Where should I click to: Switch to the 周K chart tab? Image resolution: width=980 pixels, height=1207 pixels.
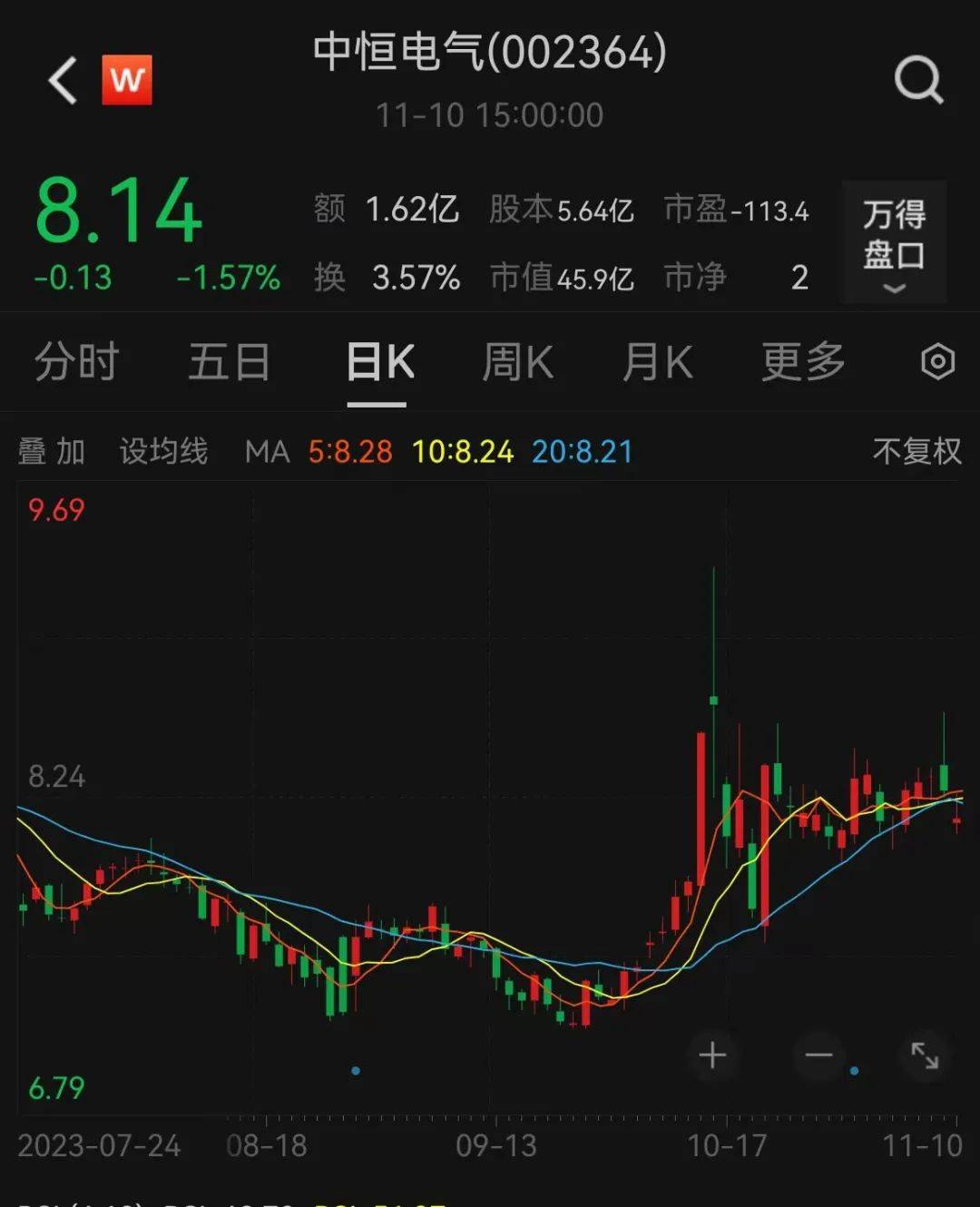pos(517,362)
